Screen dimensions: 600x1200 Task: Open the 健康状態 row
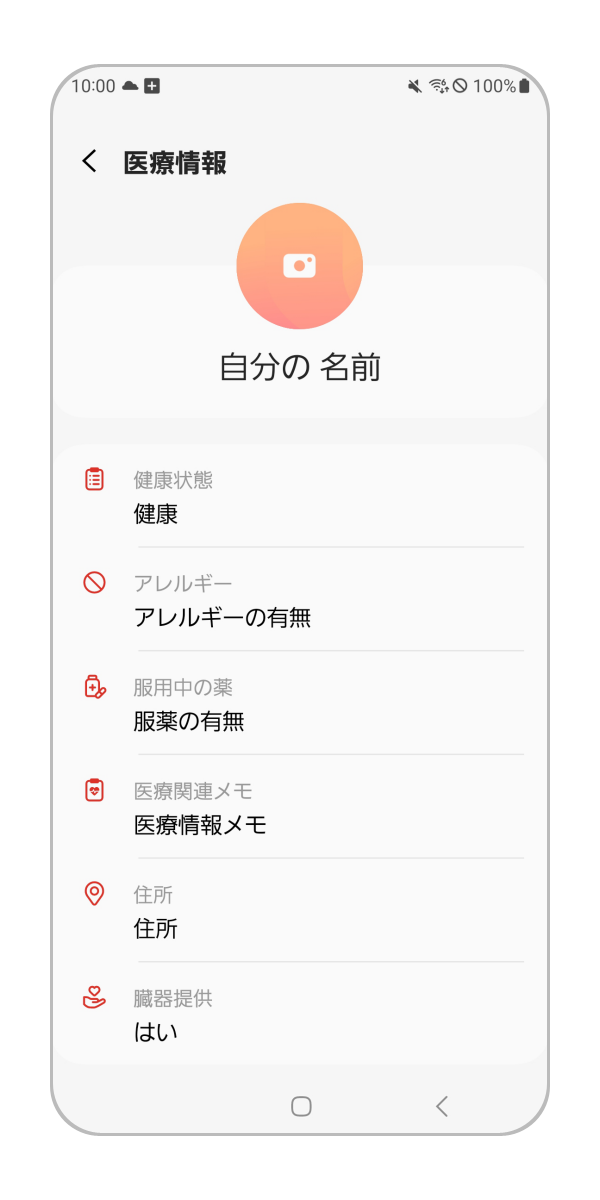(x=300, y=497)
